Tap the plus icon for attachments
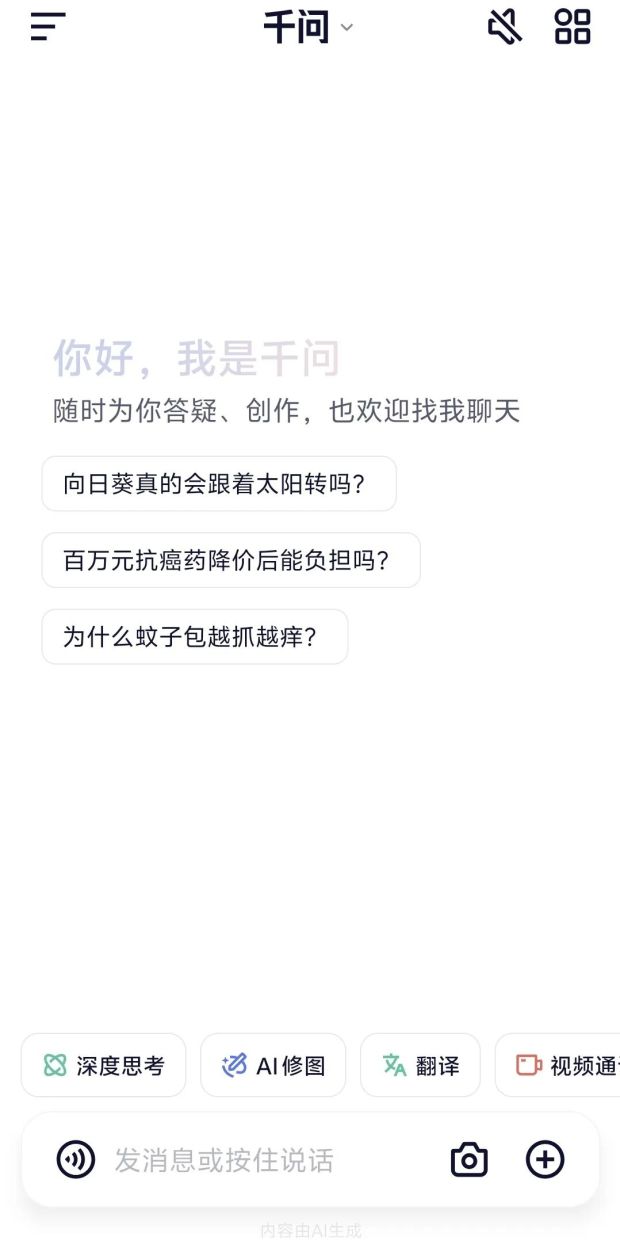The height and width of the screenshot is (1252, 620). (x=545, y=1160)
